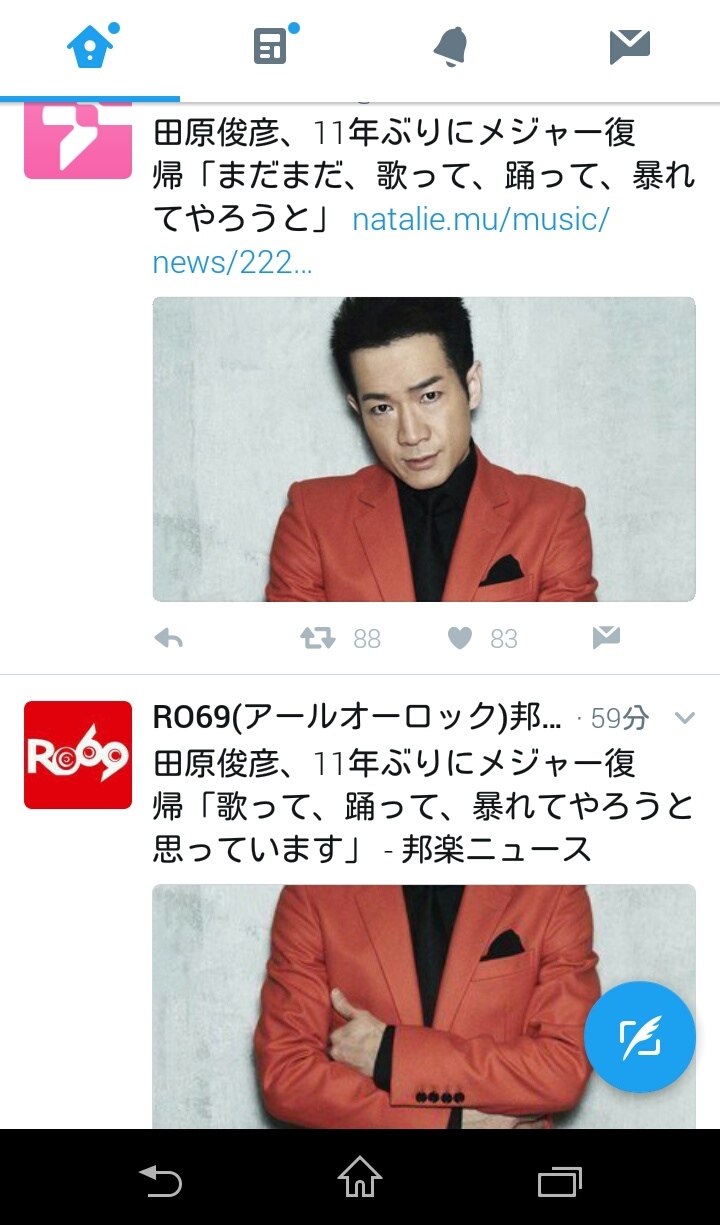This screenshot has height=1225, width=720.
Task: Switch to the Home timeline tab
Action: coord(90,47)
